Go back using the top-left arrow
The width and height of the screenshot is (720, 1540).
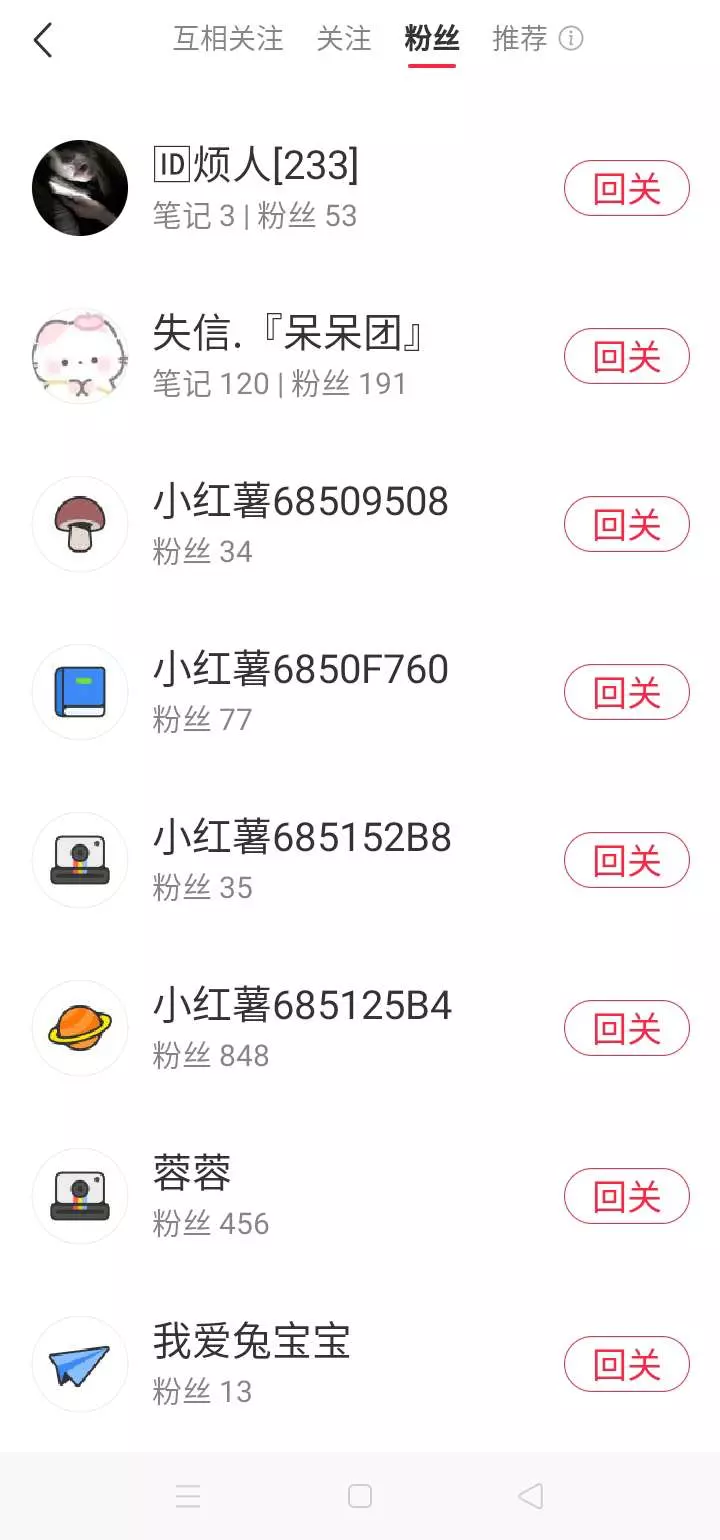tap(43, 41)
